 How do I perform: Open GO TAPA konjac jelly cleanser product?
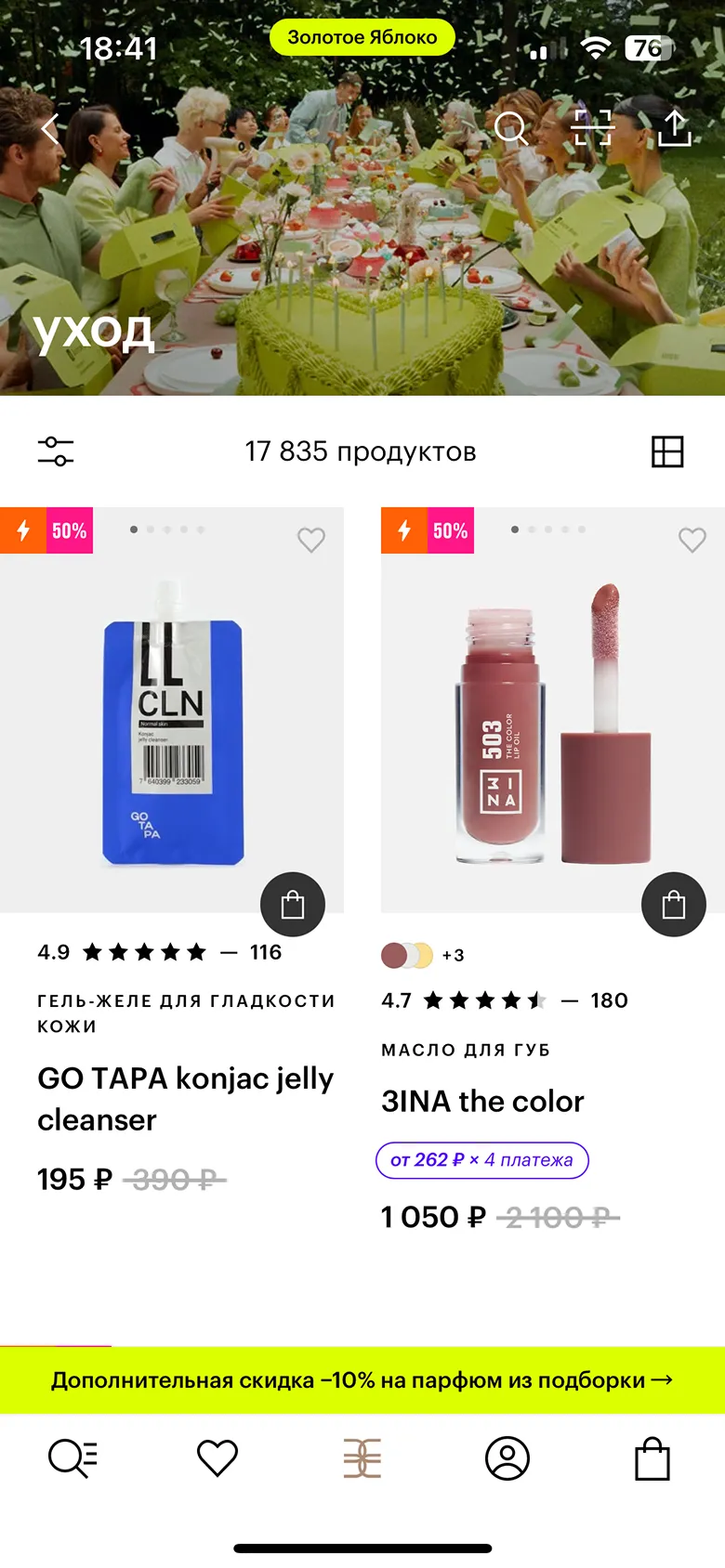click(185, 1098)
